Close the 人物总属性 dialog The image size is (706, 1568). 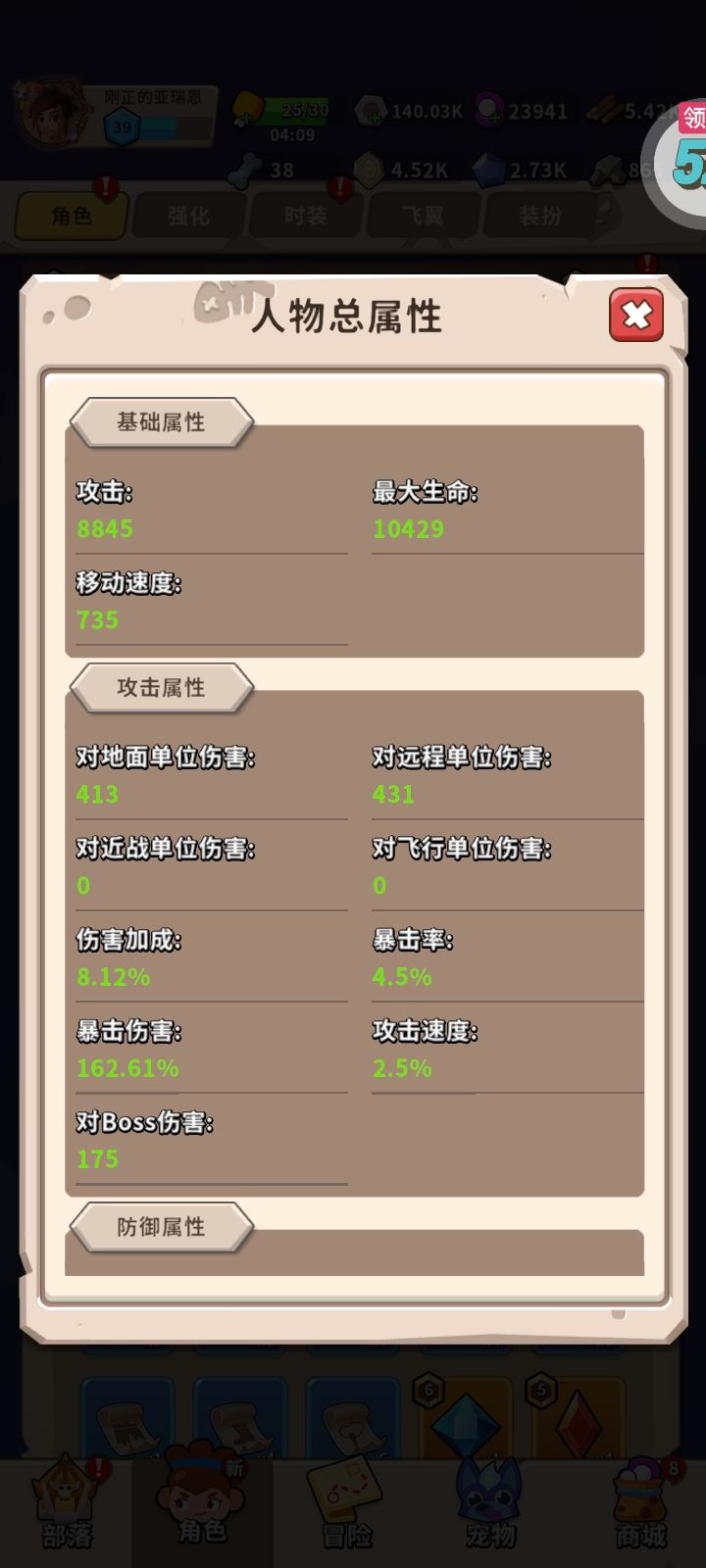636,316
